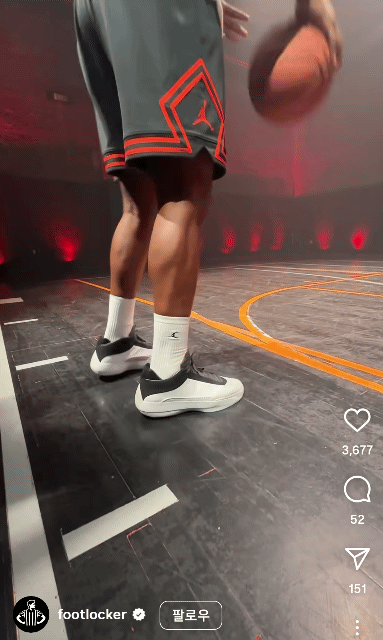Open the footlocker profile picture
This screenshot has height=640, width=383.
click(x=31, y=614)
